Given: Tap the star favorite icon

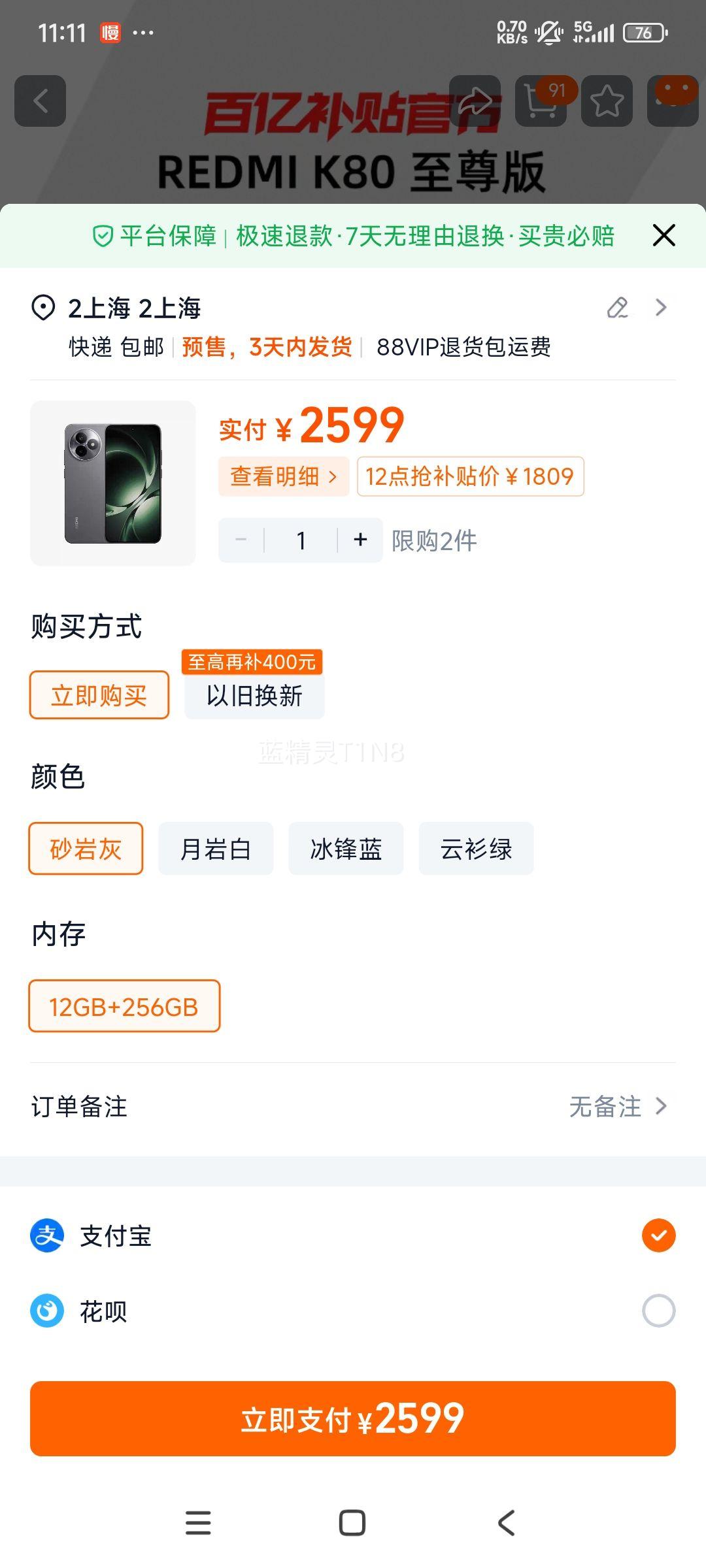Looking at the screenshot, I should (607, 101).
